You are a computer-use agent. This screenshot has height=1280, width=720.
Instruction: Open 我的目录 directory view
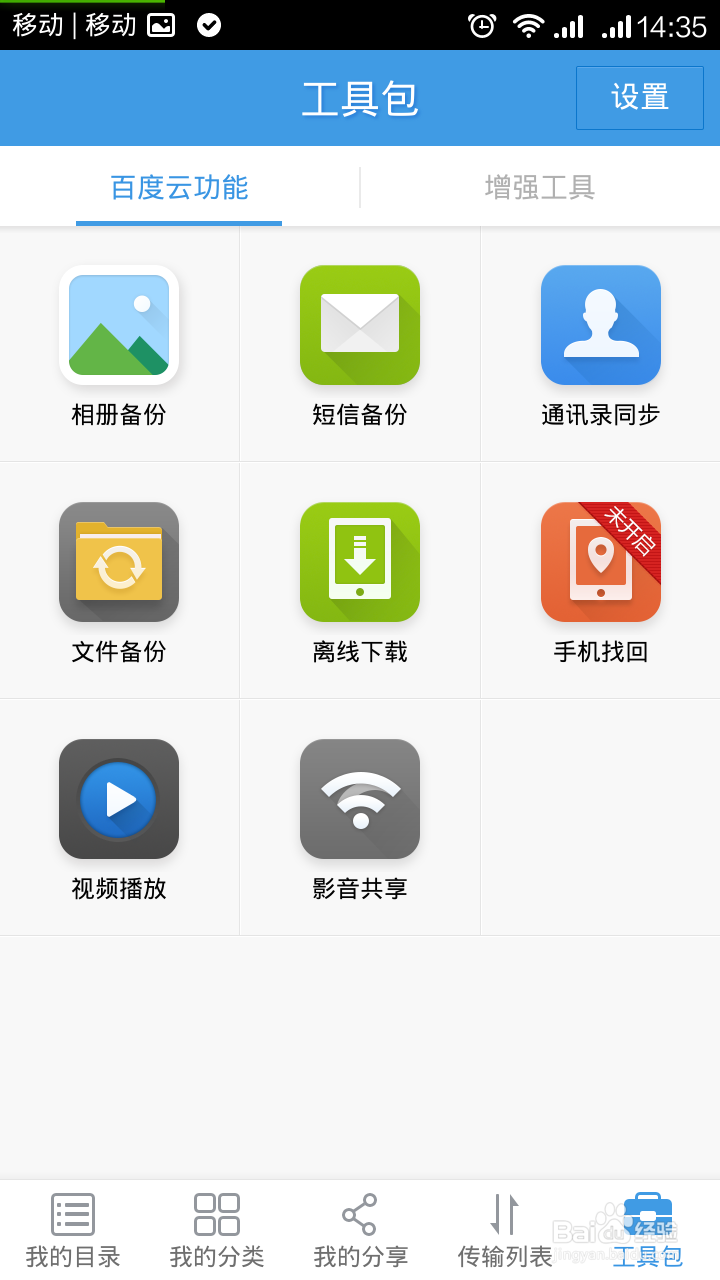coord(72,1228)
